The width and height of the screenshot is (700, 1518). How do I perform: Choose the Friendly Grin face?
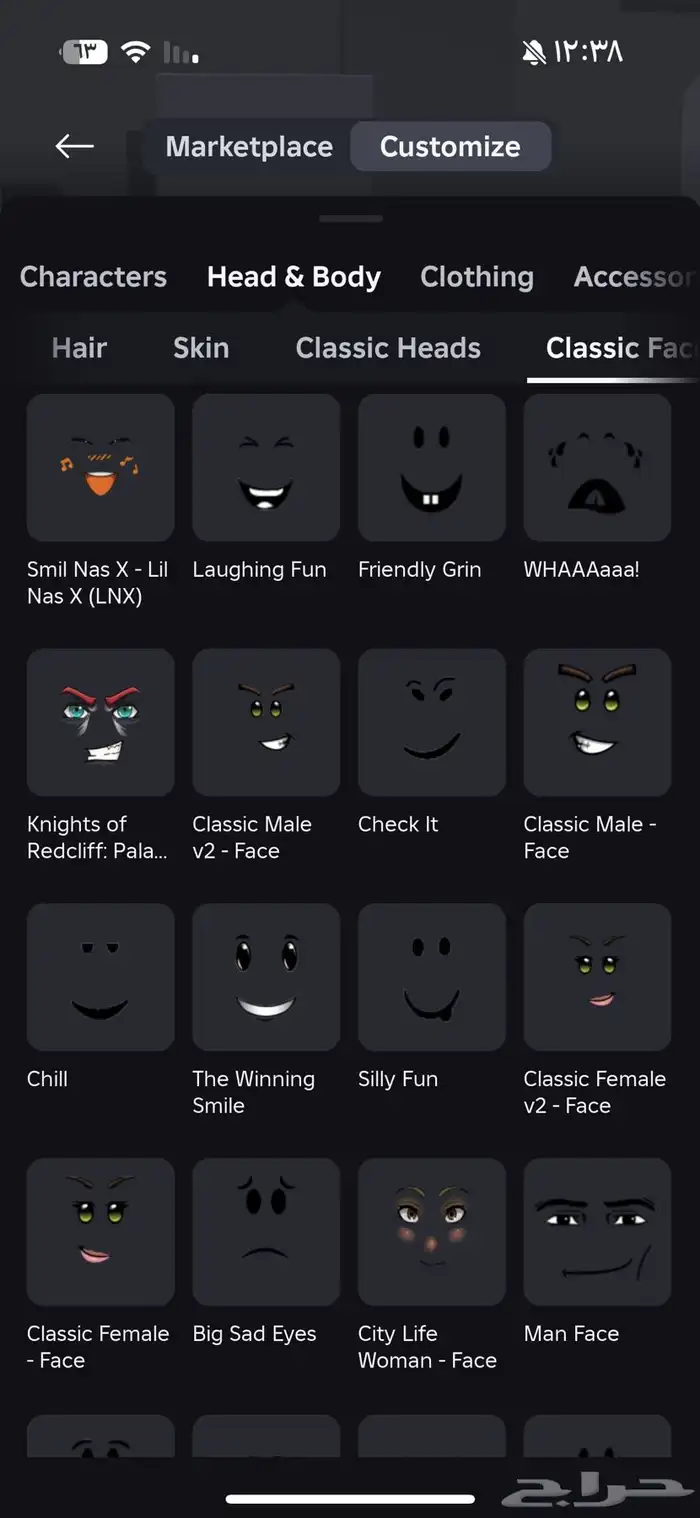coord(432,468)
